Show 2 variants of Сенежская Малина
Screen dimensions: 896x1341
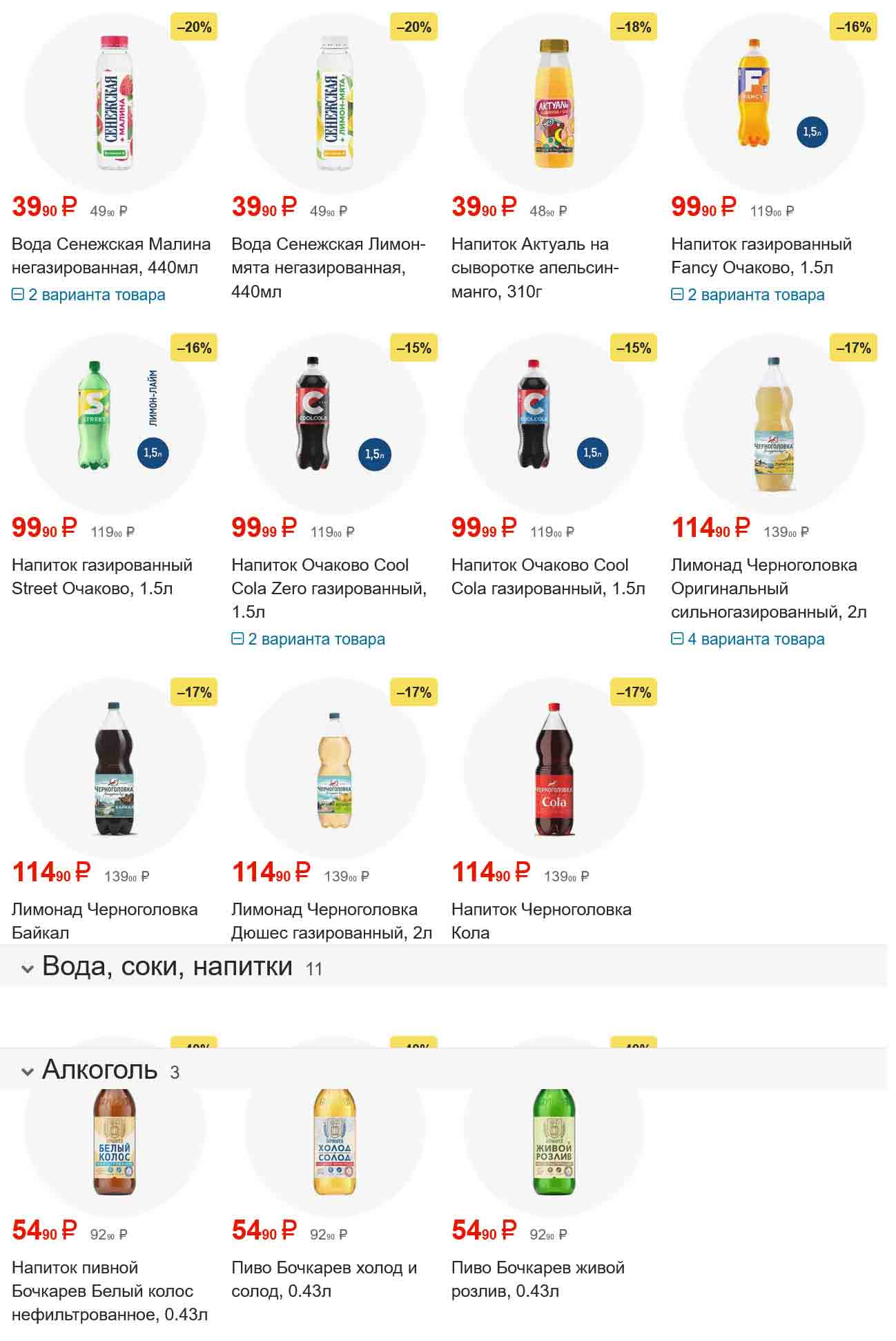(x=89, y=295)
